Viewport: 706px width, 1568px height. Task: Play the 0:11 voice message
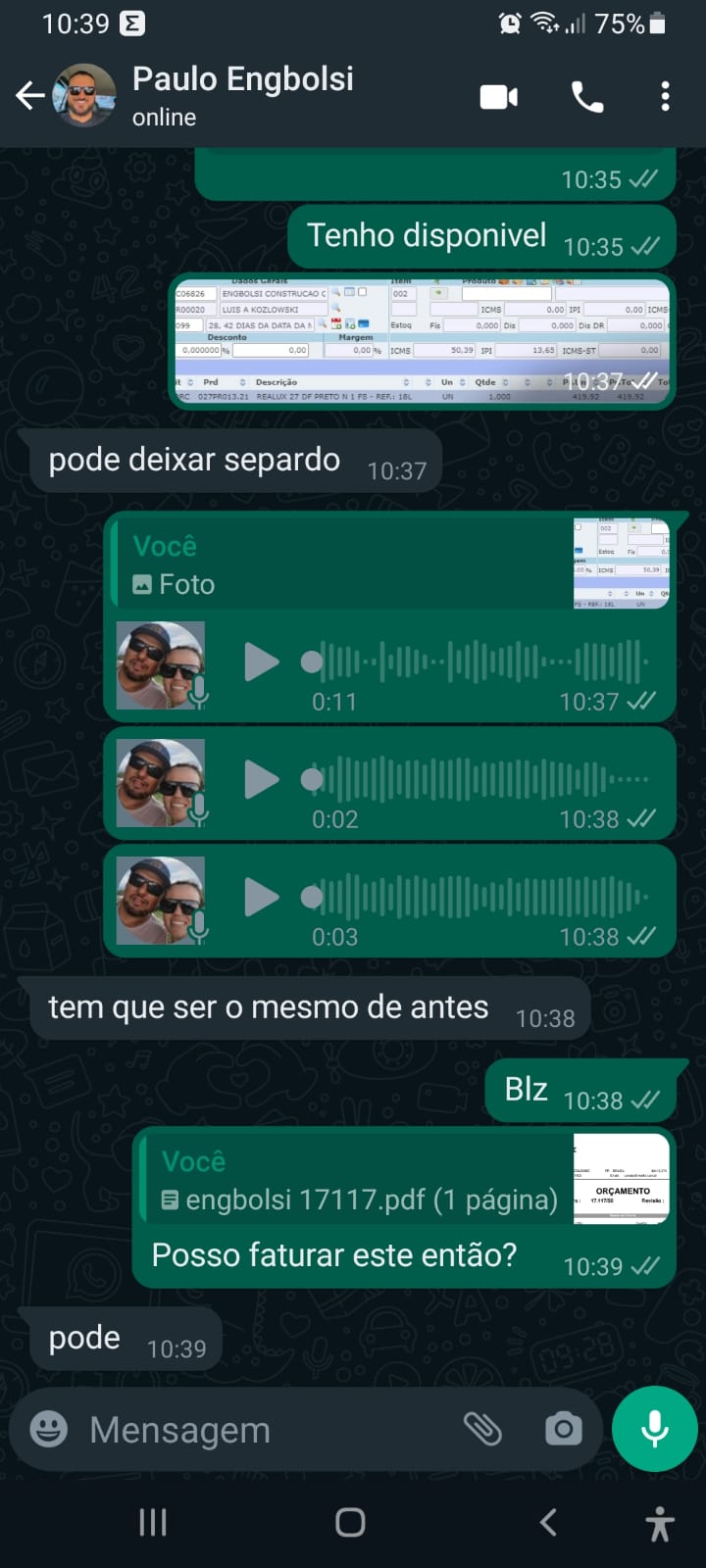[261, 662]
